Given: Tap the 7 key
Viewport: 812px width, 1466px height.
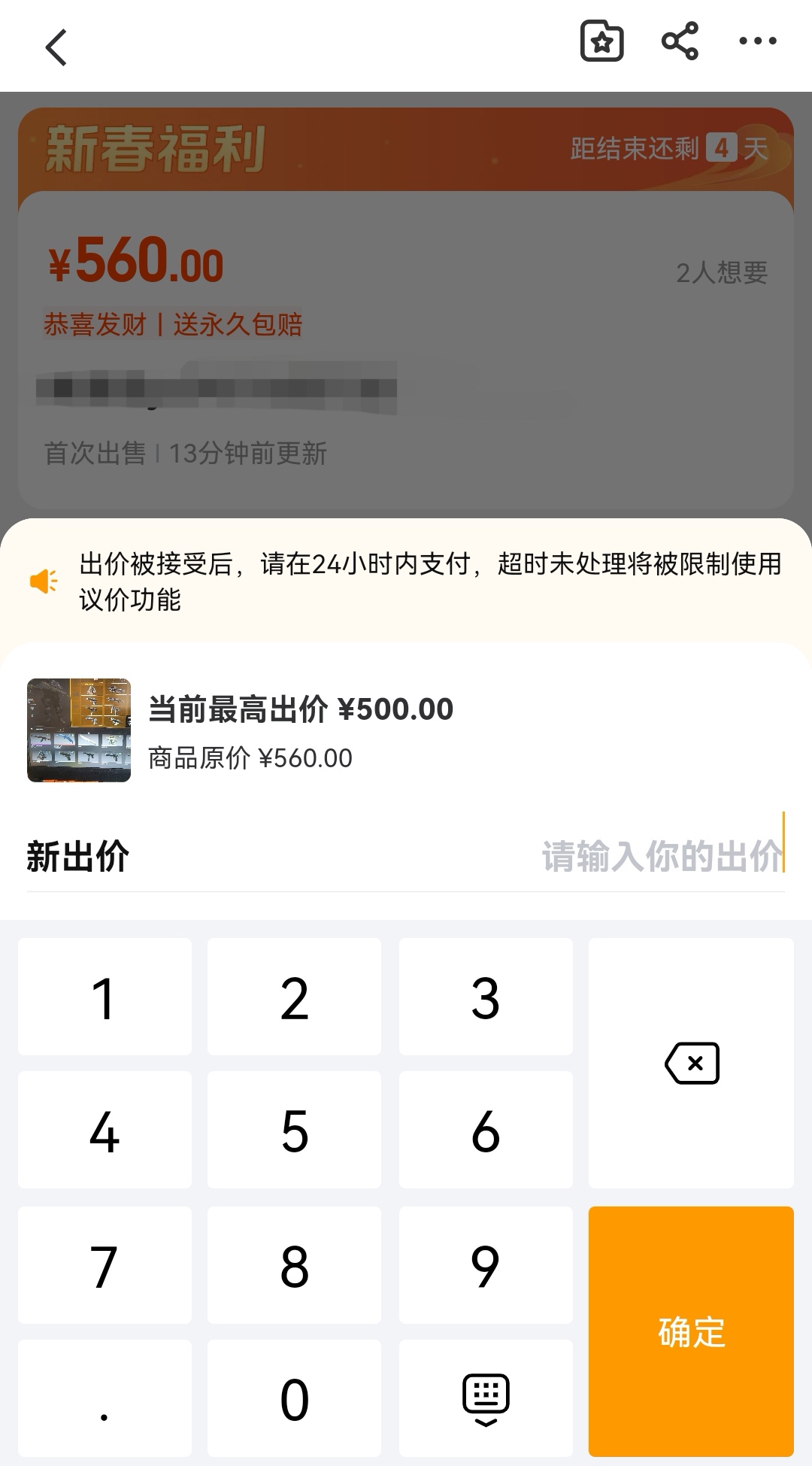Looking at the screenshot, I should (105, 1265).
